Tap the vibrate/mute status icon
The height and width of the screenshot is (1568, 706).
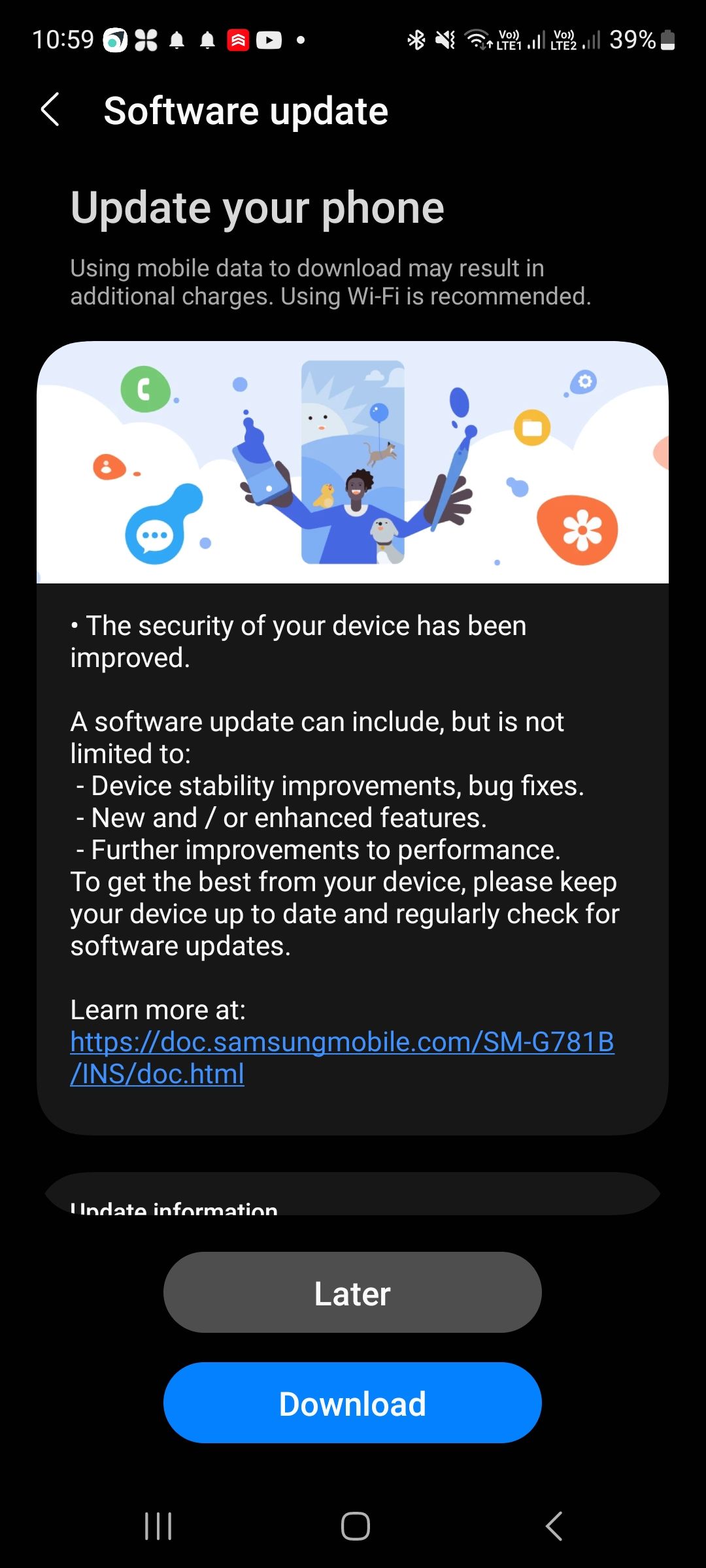pos(445,41)
